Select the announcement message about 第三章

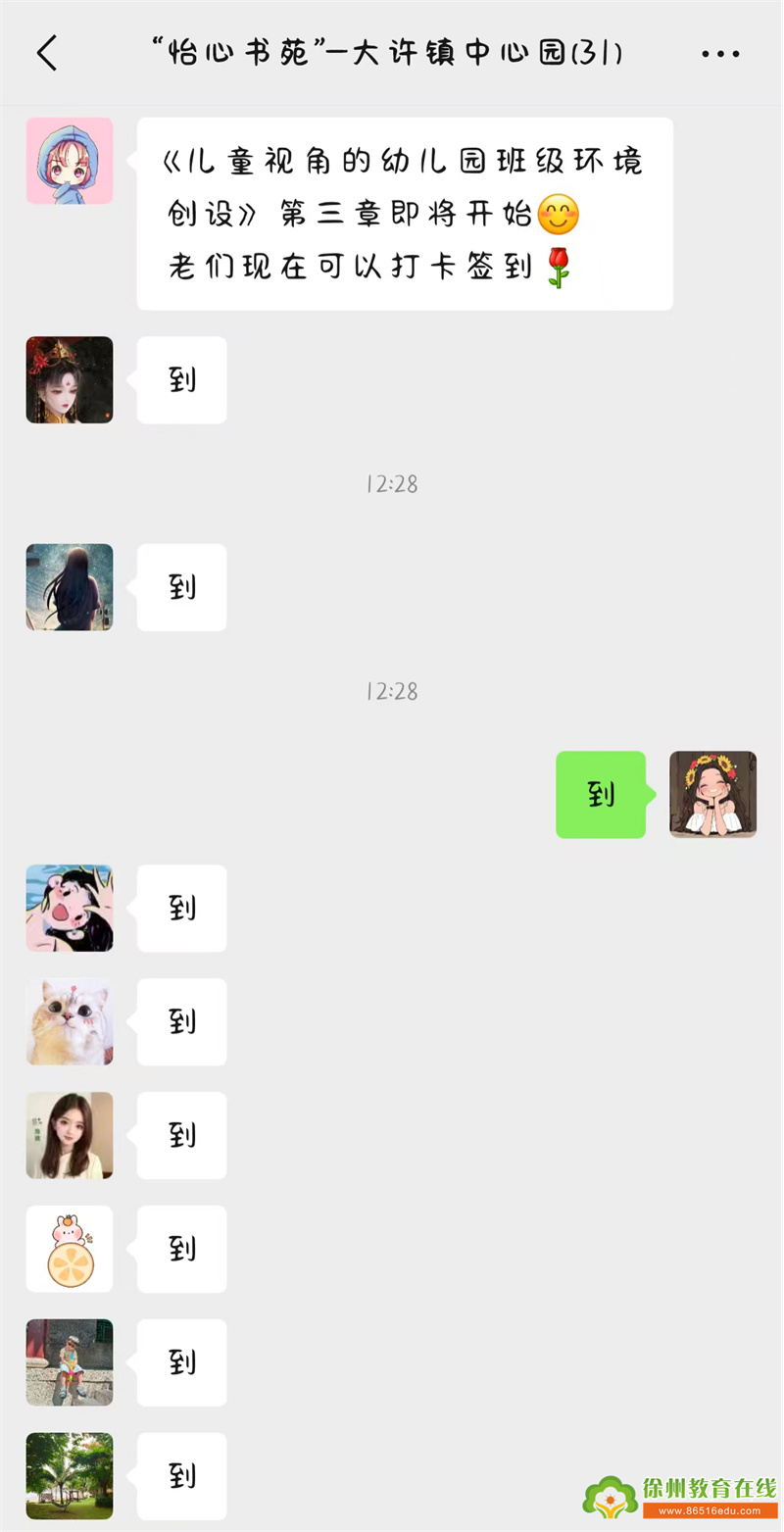pos(405,213)
